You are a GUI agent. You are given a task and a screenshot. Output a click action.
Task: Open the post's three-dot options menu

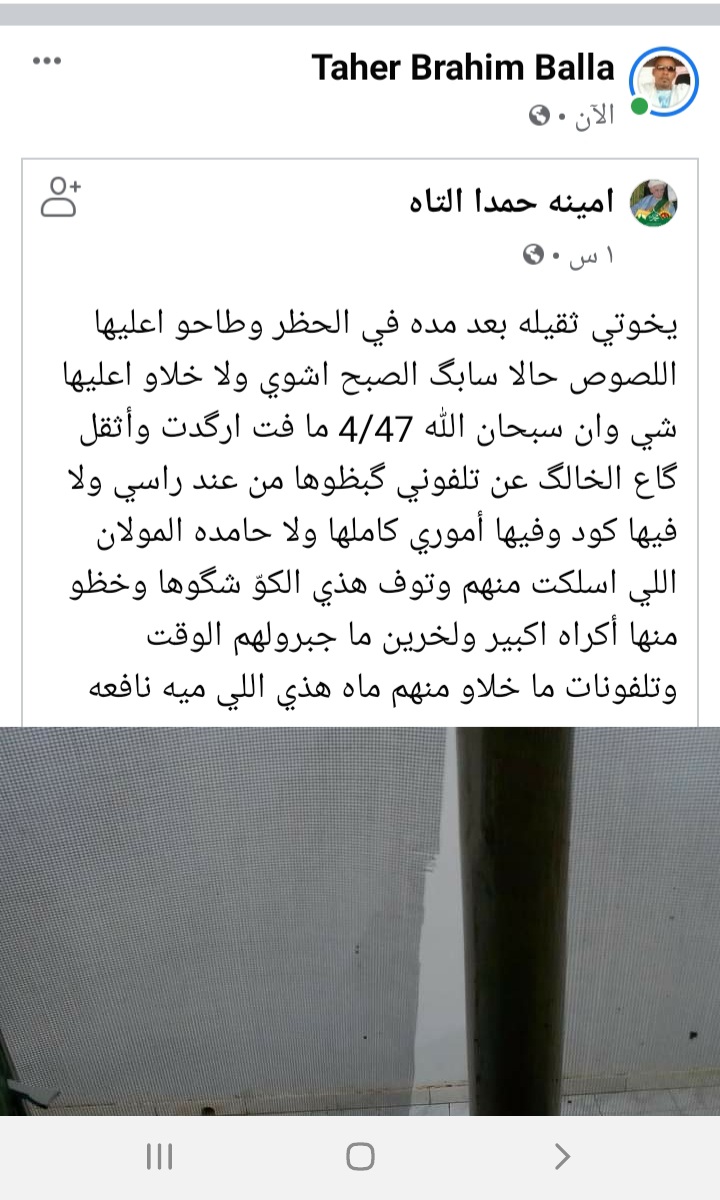pyautogui.click(x=48, y=62)
